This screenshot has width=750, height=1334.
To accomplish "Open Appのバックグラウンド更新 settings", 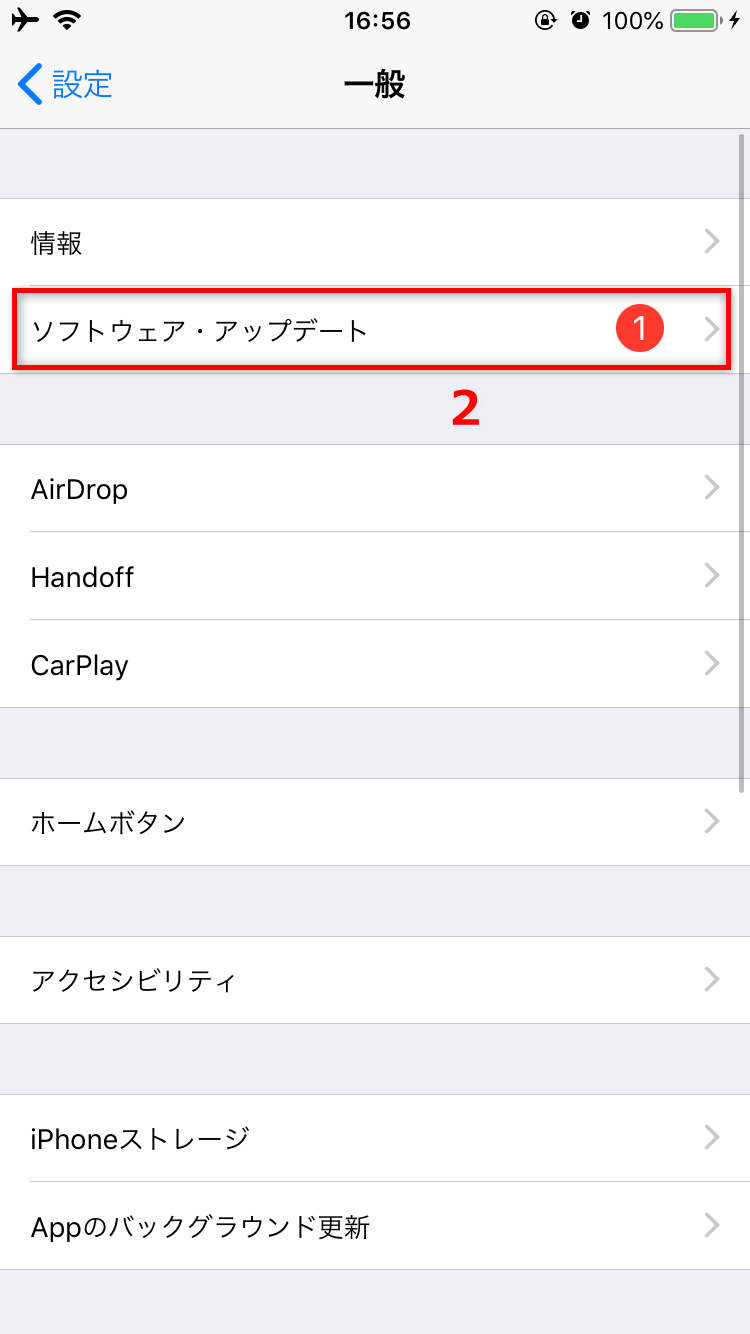I will tap(375, 1225).
